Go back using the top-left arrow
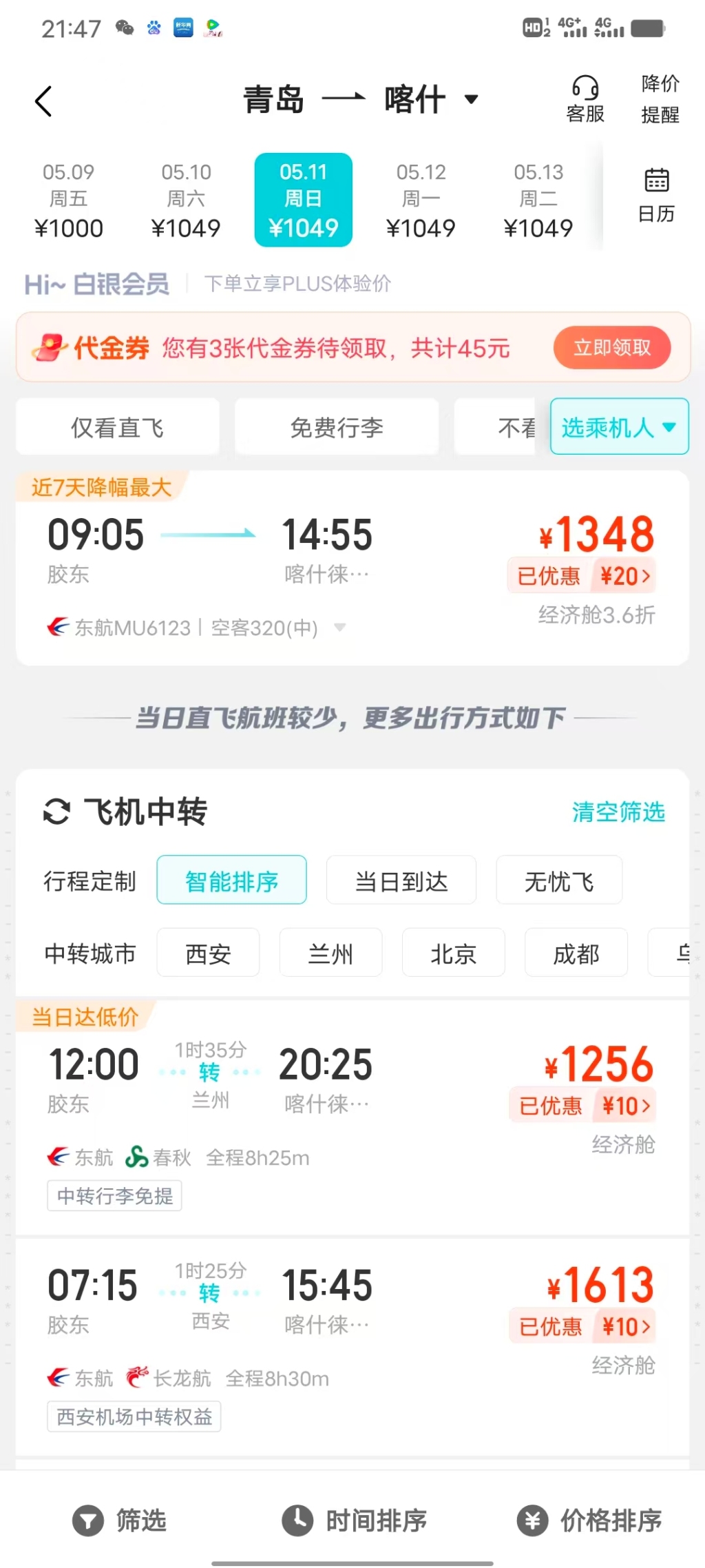This screenshot has height=1568, width=705. (x=43, y=101)
